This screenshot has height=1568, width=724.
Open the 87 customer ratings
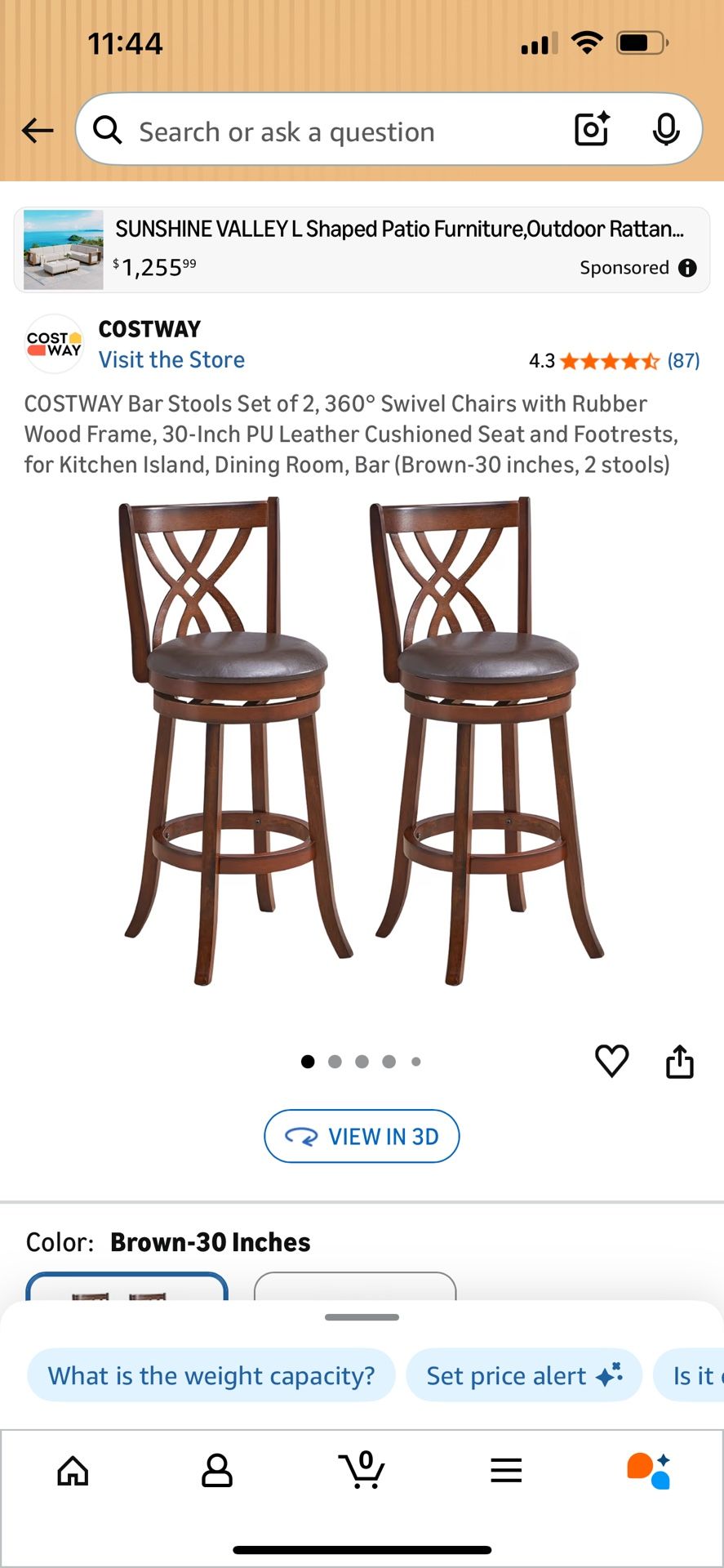683,361
